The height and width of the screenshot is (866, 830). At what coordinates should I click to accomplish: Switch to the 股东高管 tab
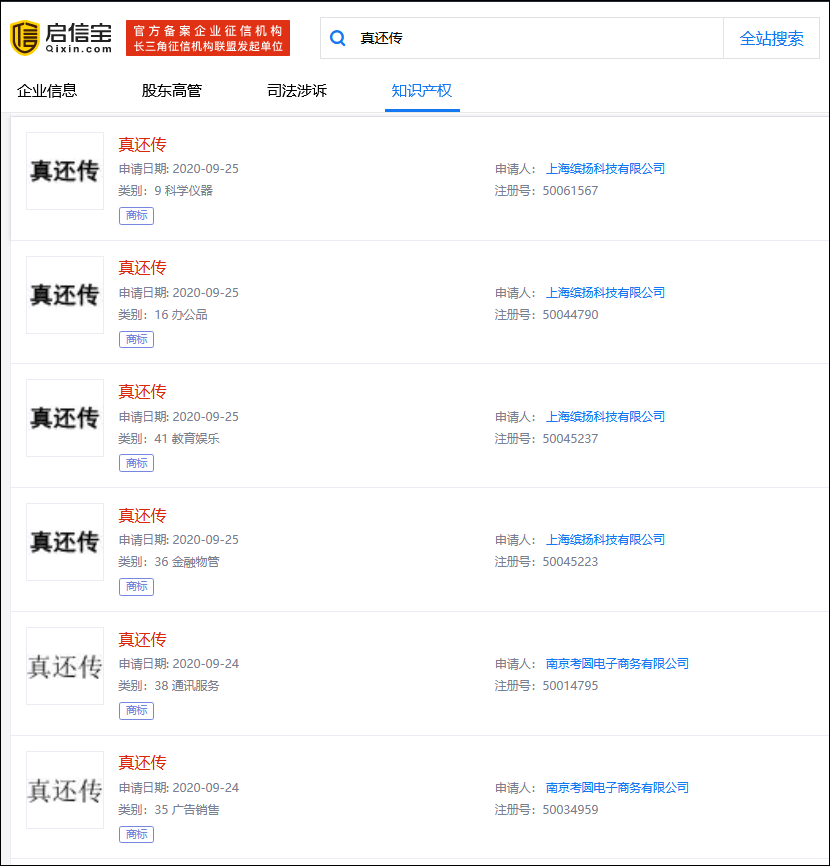click(x=172, y=91)
